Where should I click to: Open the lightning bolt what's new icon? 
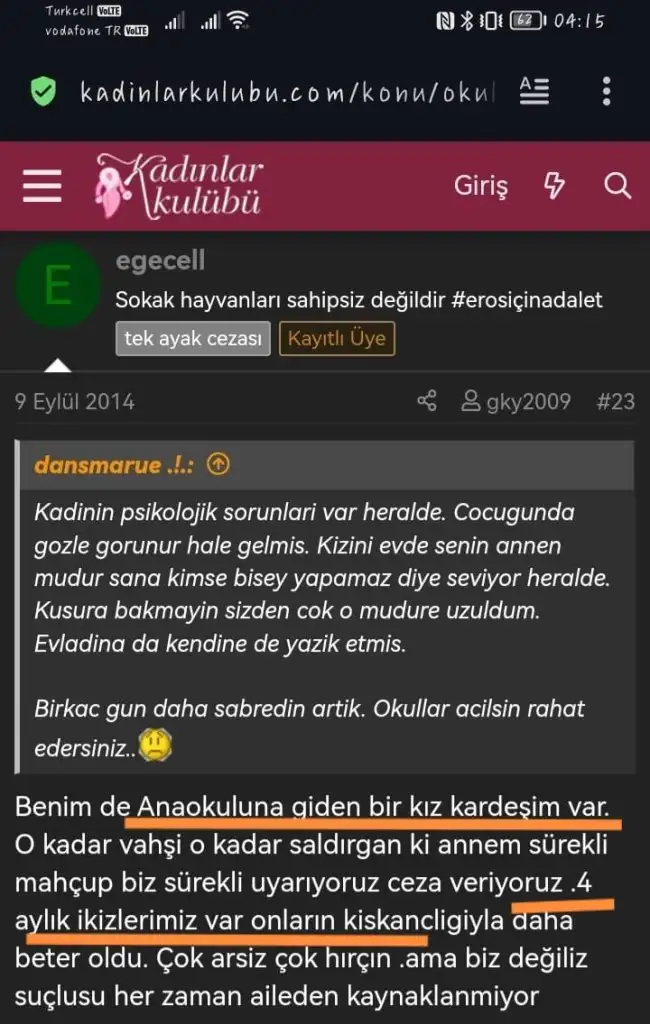(x=553, y=186)
